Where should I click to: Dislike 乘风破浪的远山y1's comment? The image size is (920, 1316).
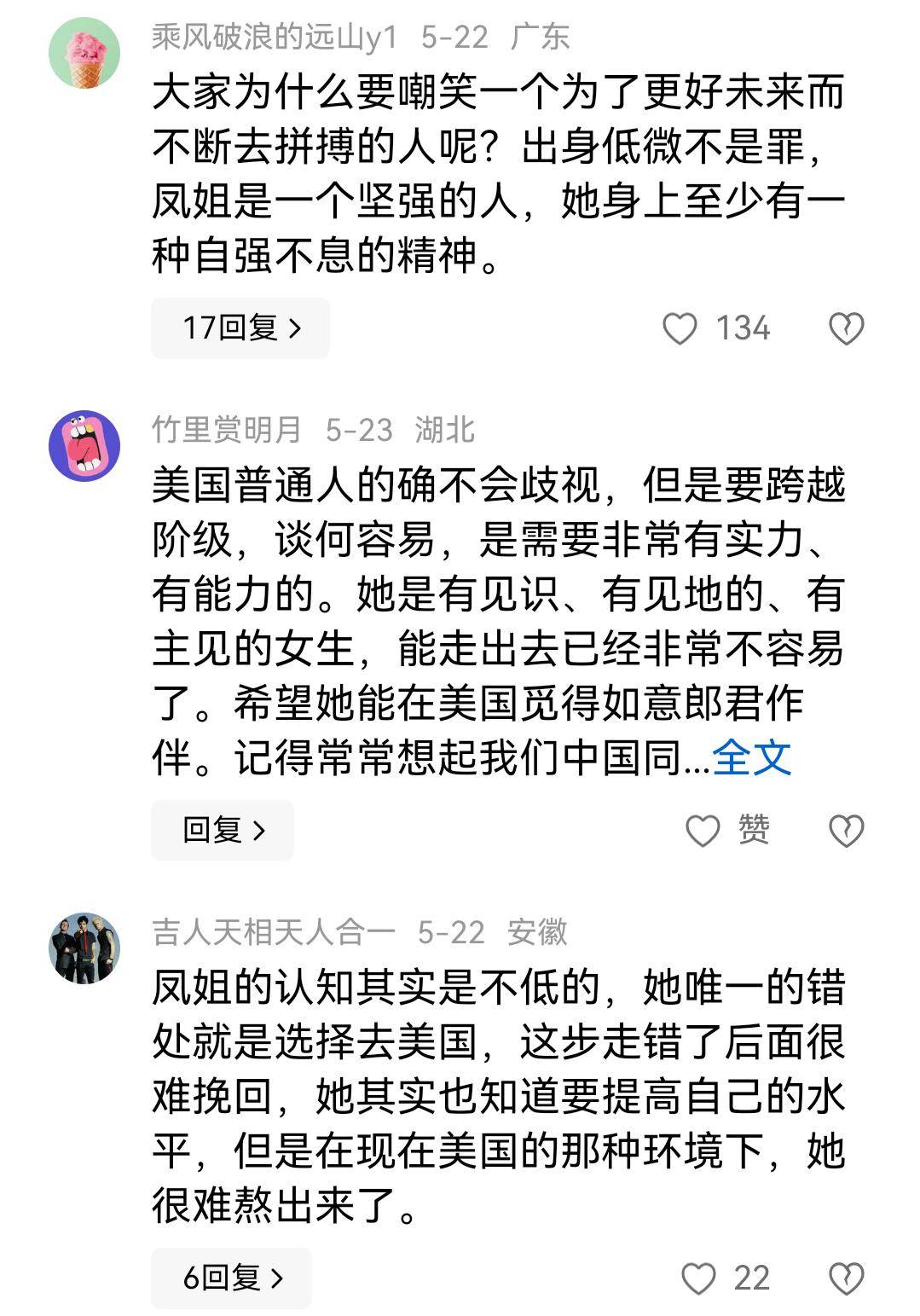(x=847, y=329)
